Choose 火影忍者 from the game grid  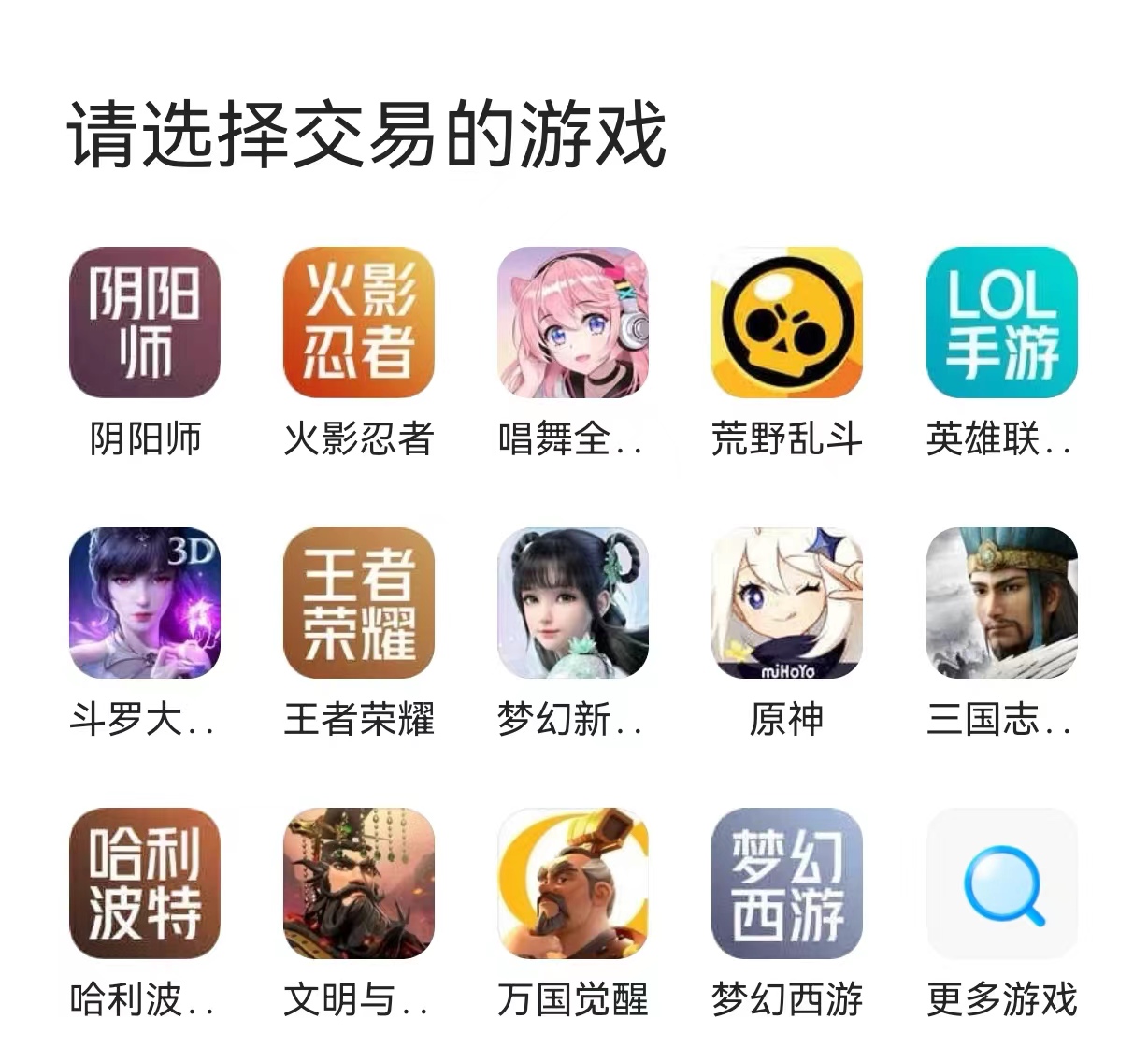pos(359,323)
